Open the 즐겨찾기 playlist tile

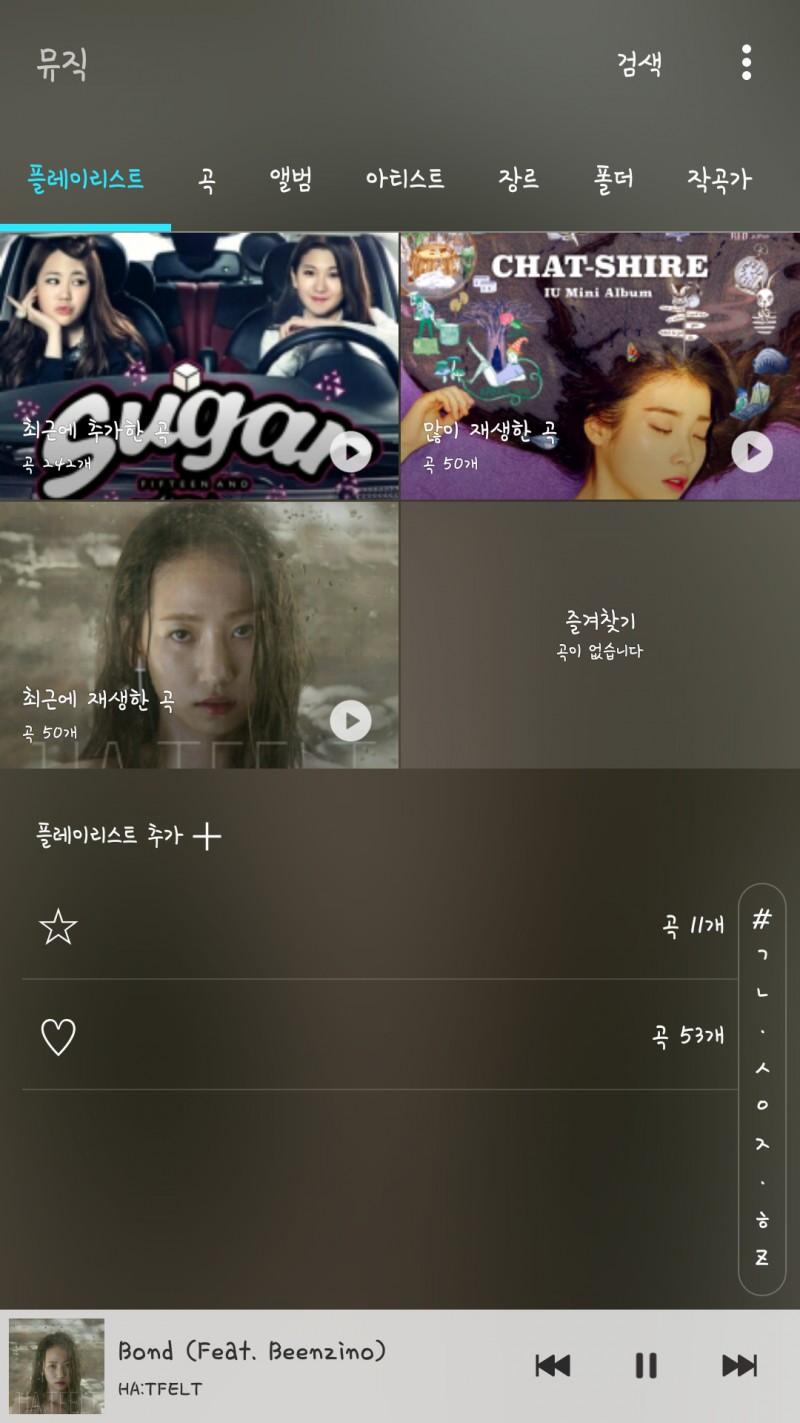pyautogui.click(x=600, y=635)
